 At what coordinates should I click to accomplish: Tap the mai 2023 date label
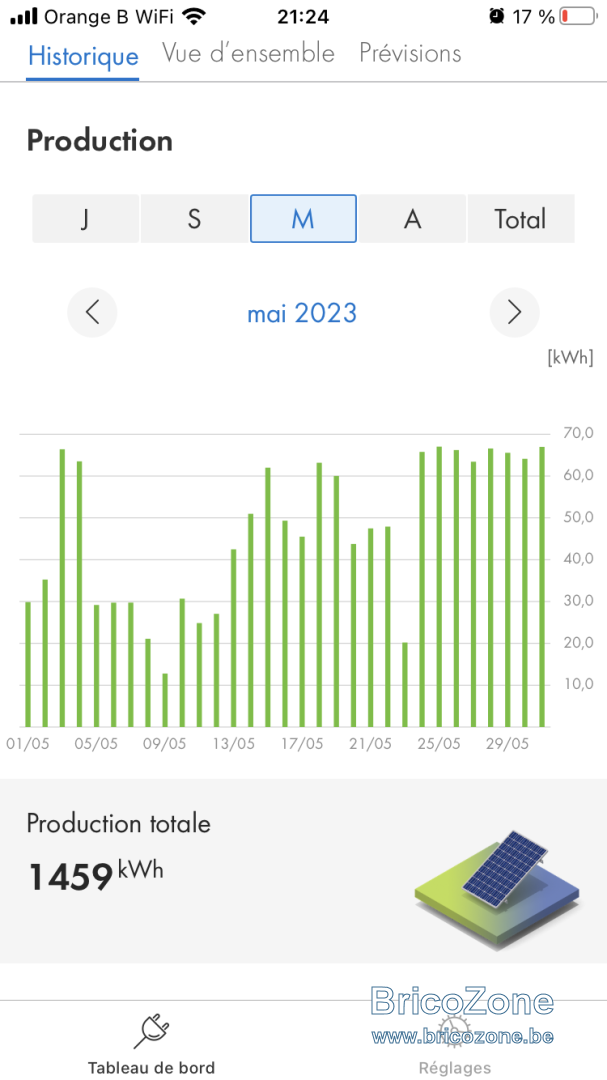(x=302, y=313)
